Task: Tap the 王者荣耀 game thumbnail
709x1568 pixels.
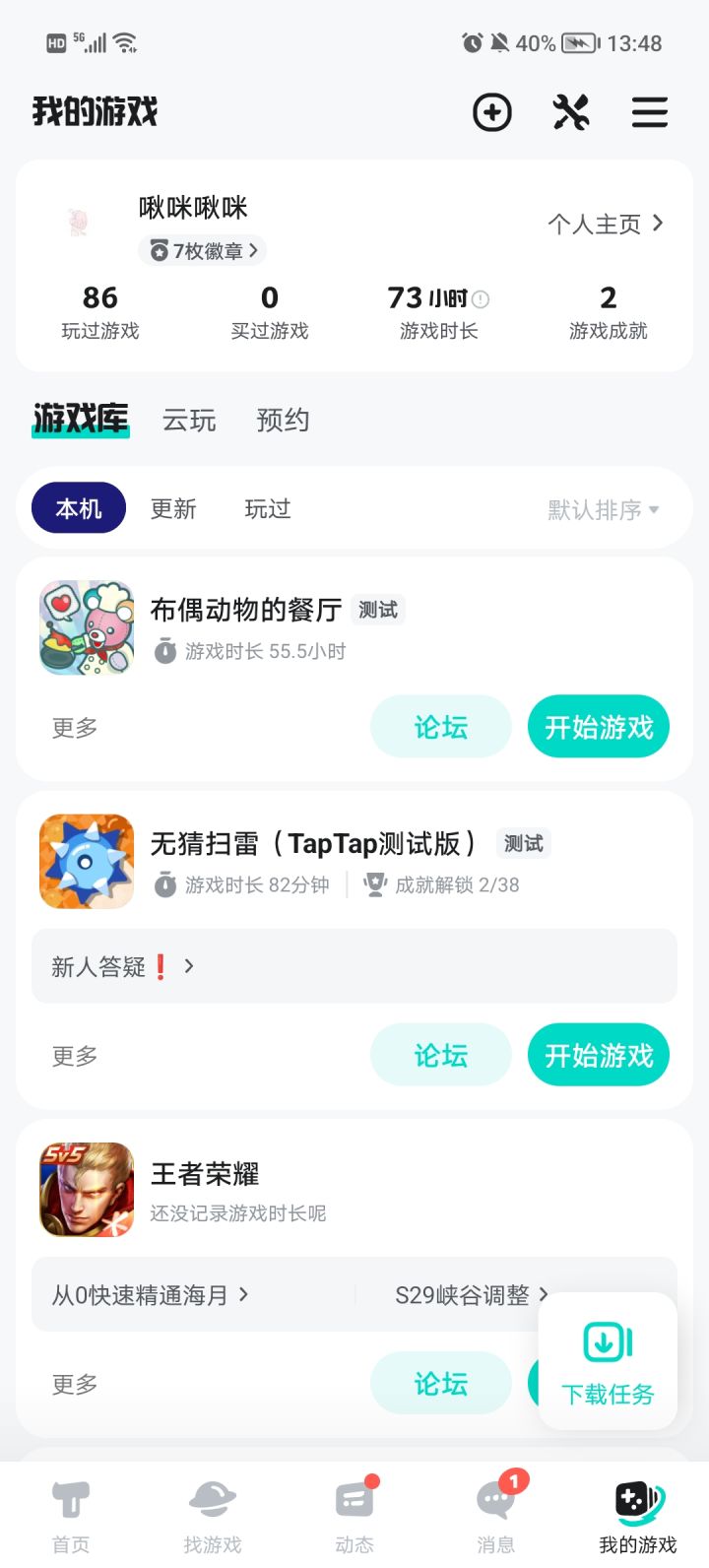Action: pos(86,1189)
